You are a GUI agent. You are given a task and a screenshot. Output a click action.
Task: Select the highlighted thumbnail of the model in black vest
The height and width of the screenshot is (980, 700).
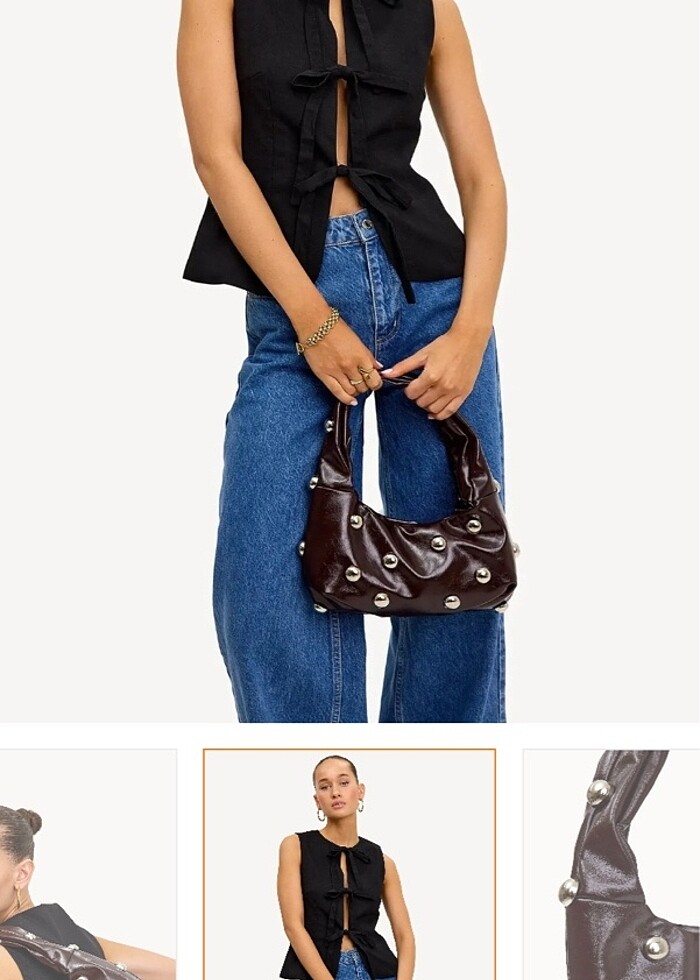[x=349, y=864]
